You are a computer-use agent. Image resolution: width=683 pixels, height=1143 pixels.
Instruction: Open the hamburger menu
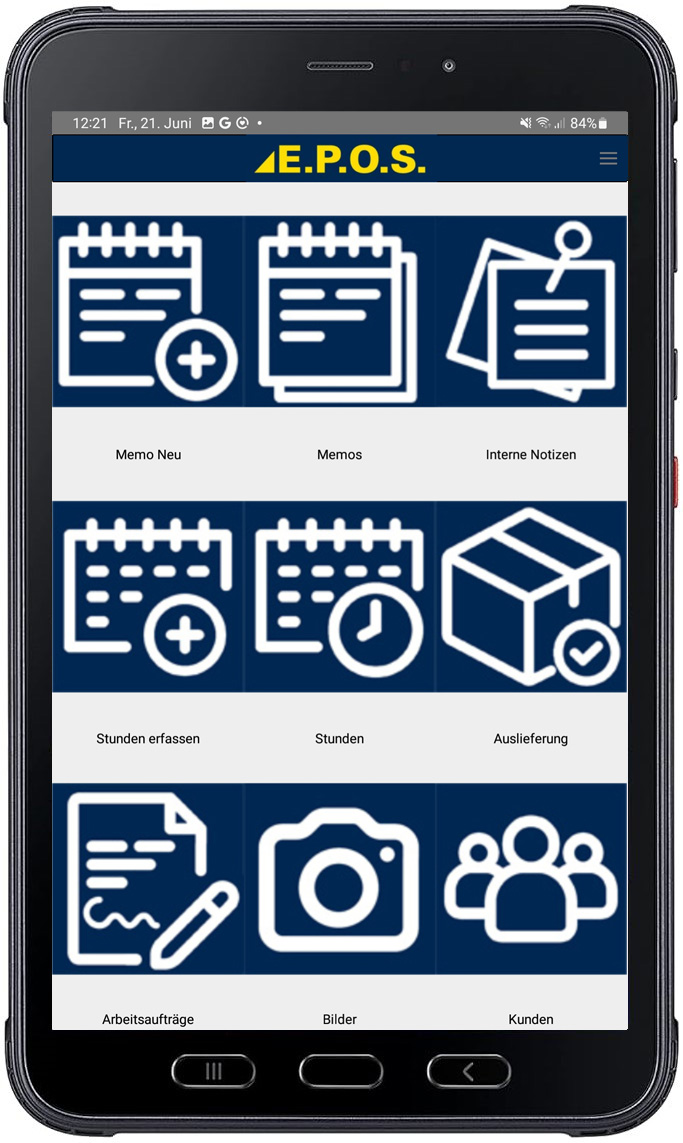(x=607, y=159)
